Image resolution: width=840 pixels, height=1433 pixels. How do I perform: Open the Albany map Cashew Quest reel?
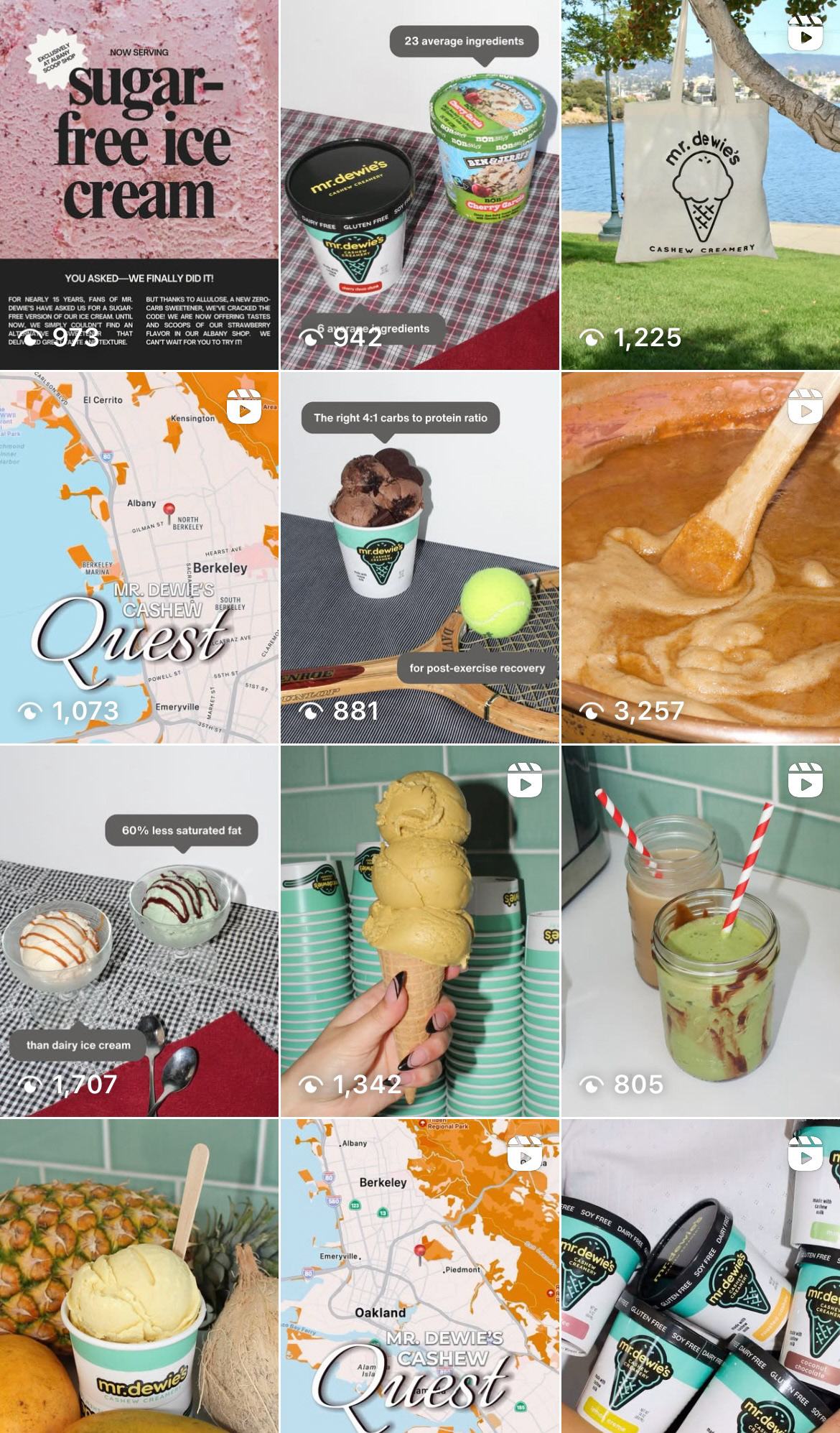(x=139, y=557)
